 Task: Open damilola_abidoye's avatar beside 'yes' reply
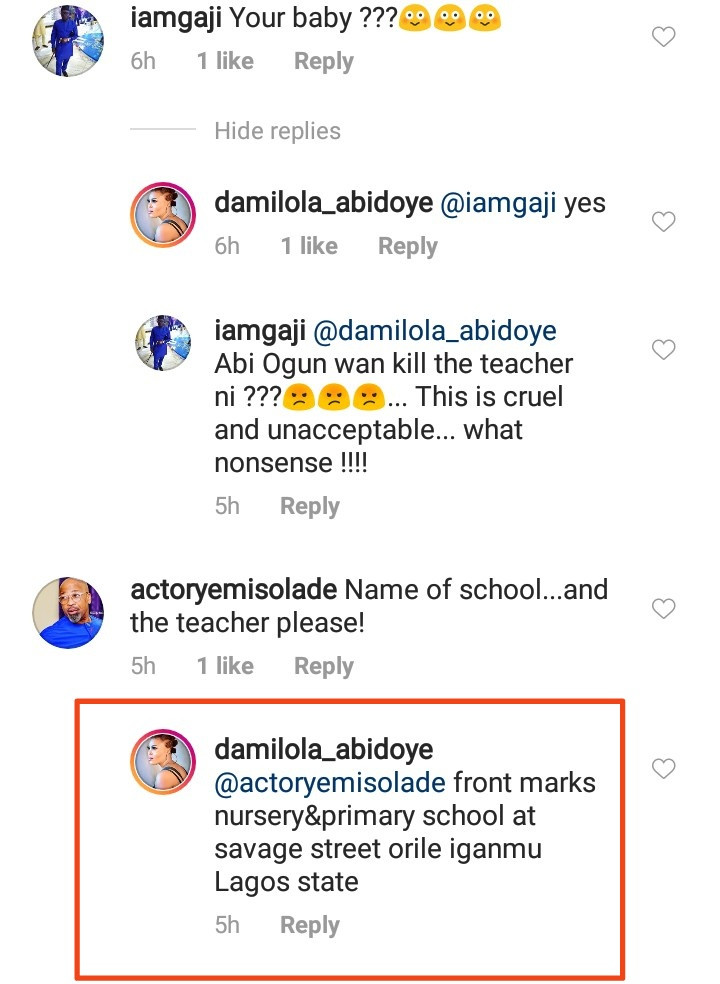coord(163,217)
